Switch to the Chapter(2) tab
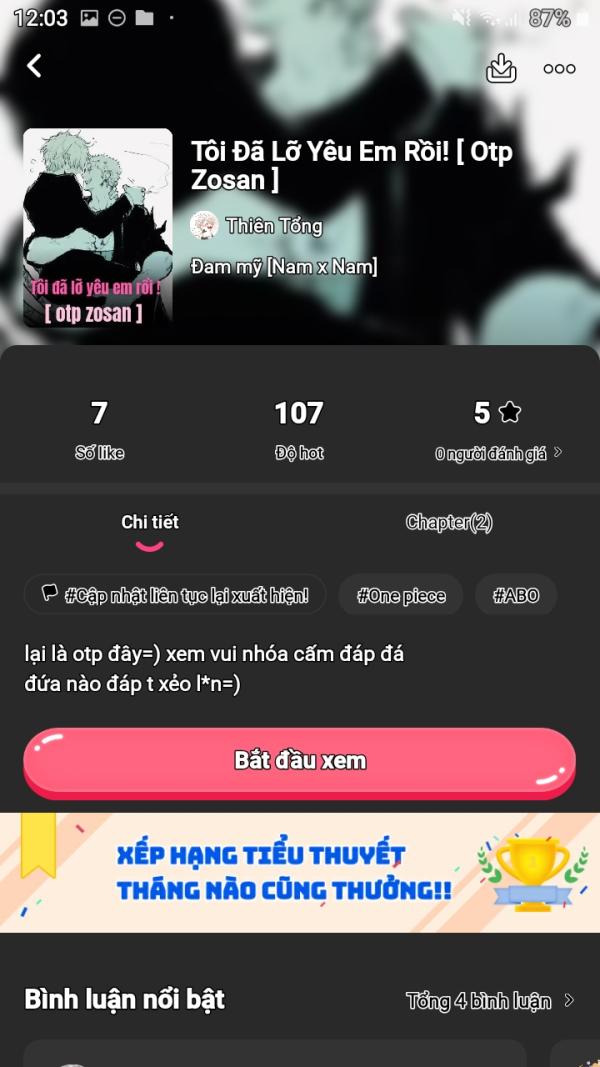600x1067 pixels. tap(449, 522)
